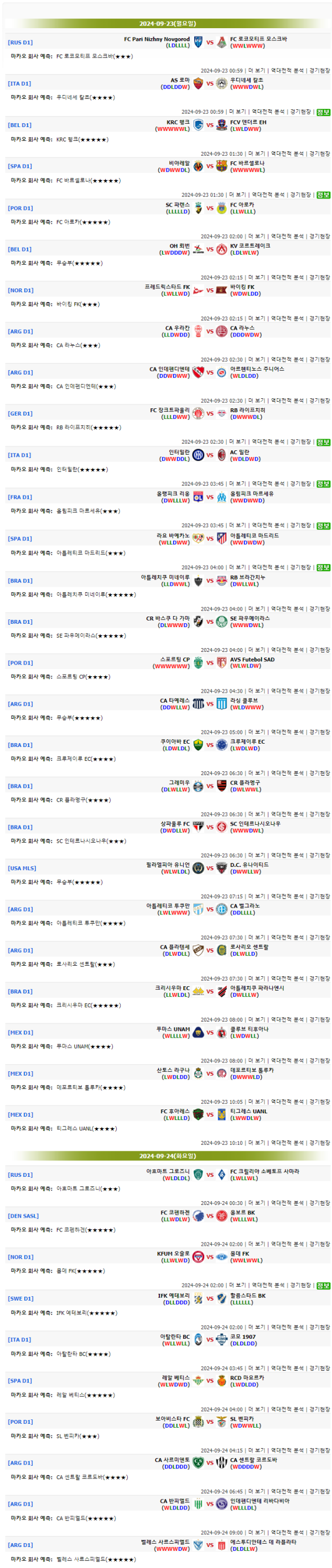
Task: Open the [USA MLS] league link
Action: 22,868
